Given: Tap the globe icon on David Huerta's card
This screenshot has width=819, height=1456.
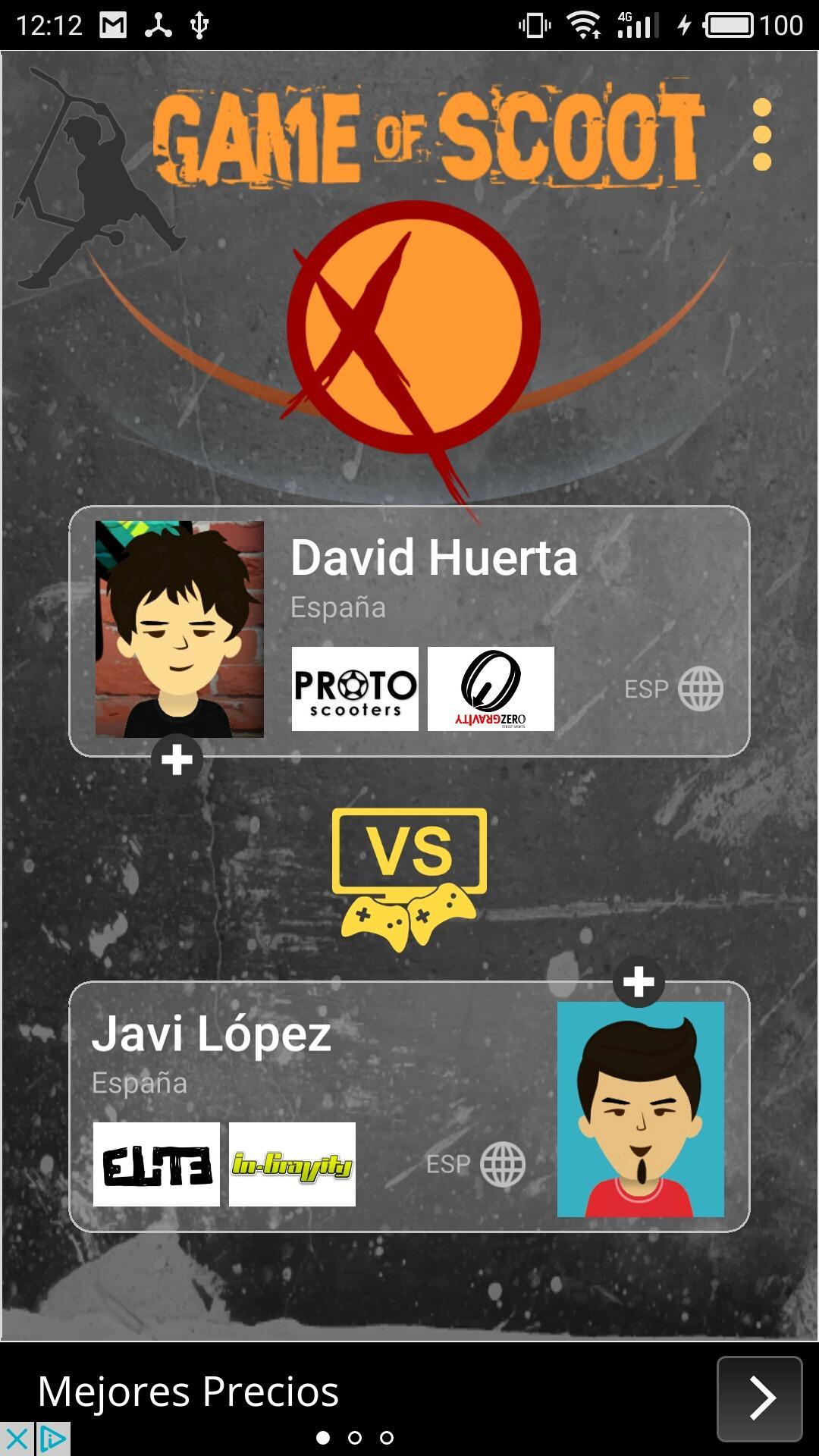Looking at the screenshot, I should point(700,689).
